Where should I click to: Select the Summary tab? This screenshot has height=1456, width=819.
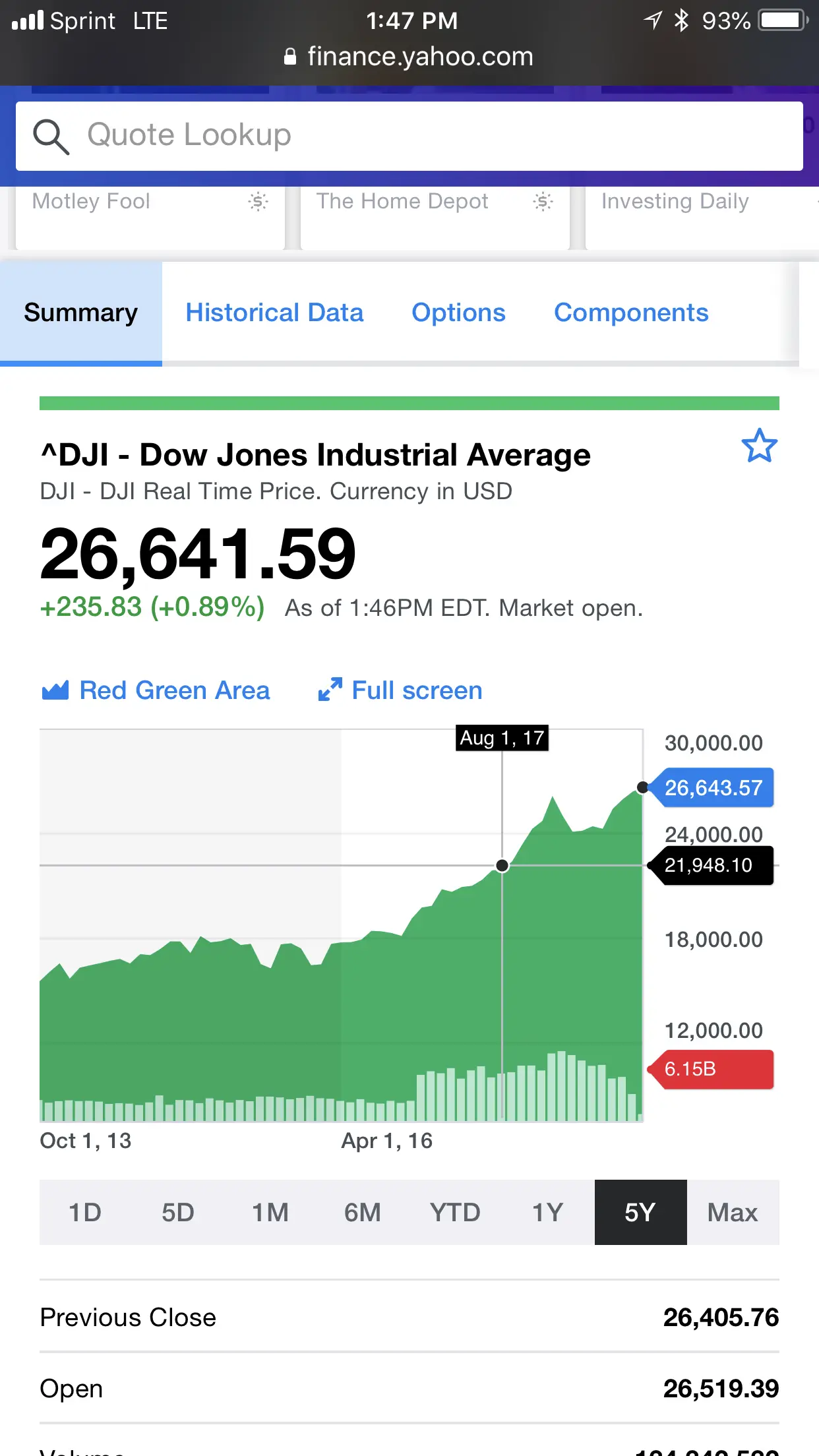(81, 313)
